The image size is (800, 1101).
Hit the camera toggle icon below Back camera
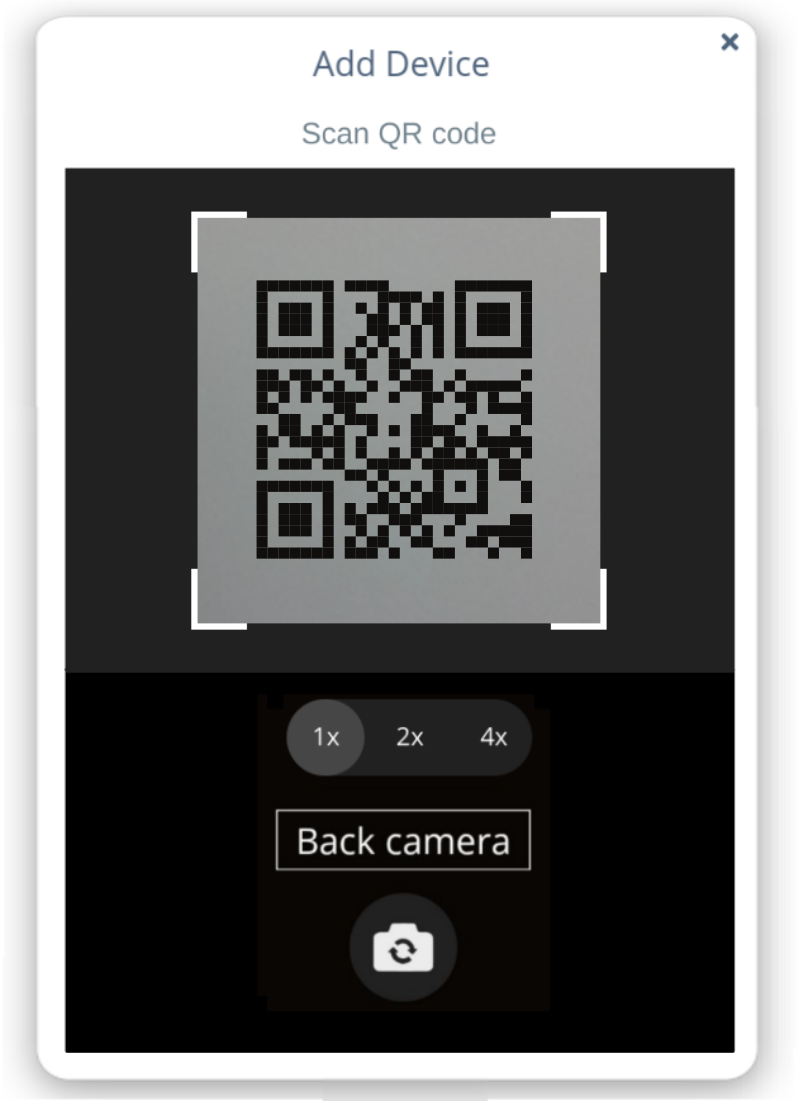pyautogui.click(x=402, y=947)
